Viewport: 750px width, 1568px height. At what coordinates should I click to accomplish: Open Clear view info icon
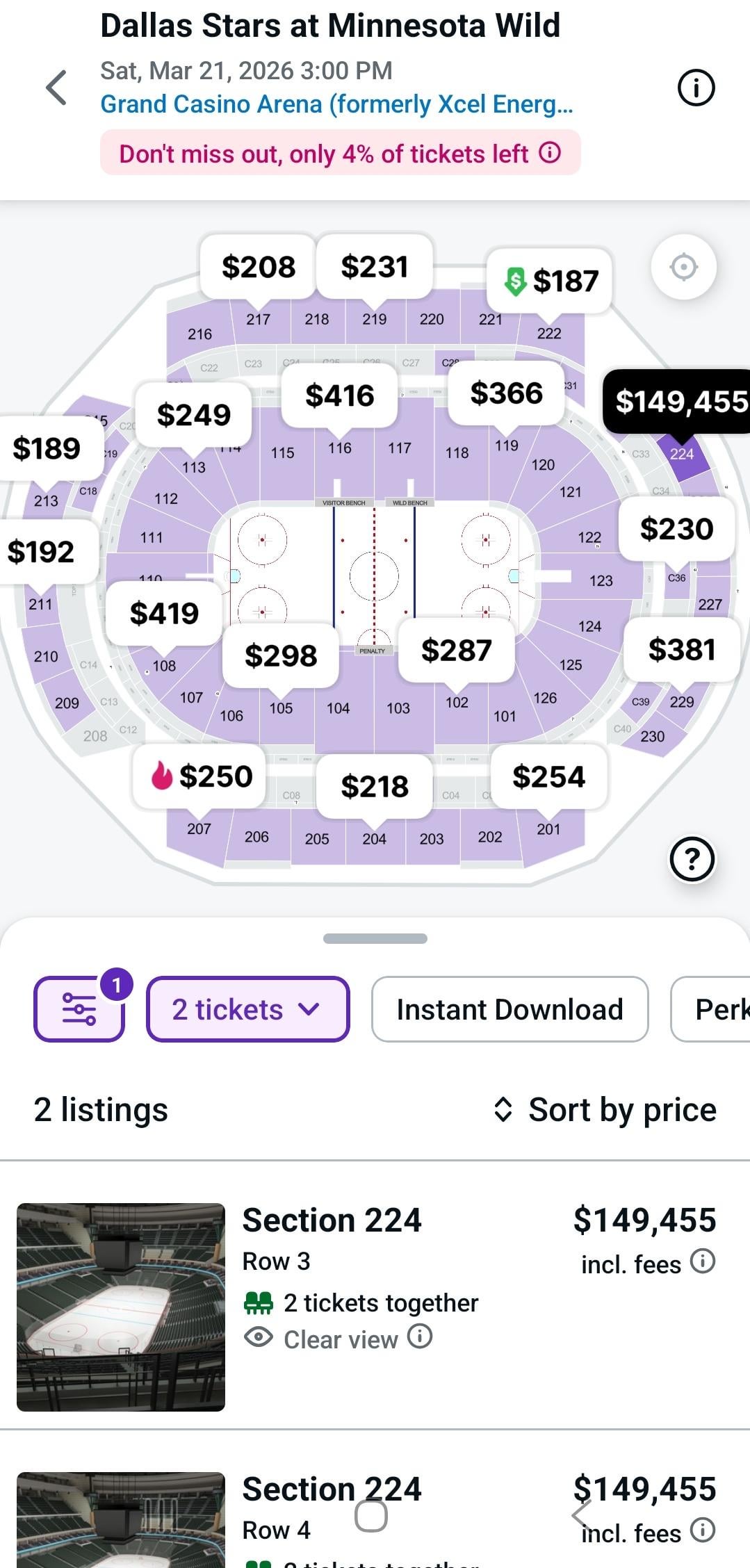[x=420, y=1336]
